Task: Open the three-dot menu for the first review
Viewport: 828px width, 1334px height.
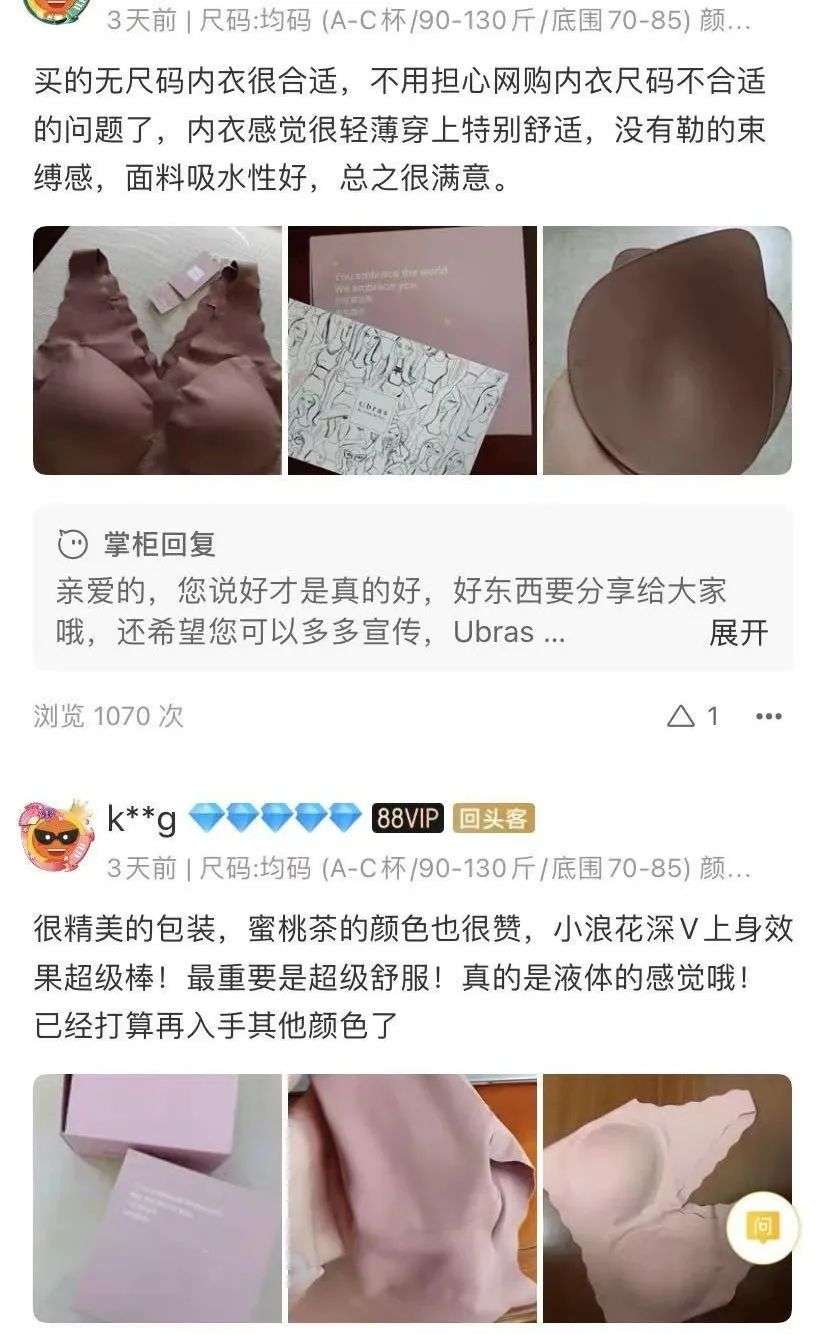Action: tap(768, 716)
